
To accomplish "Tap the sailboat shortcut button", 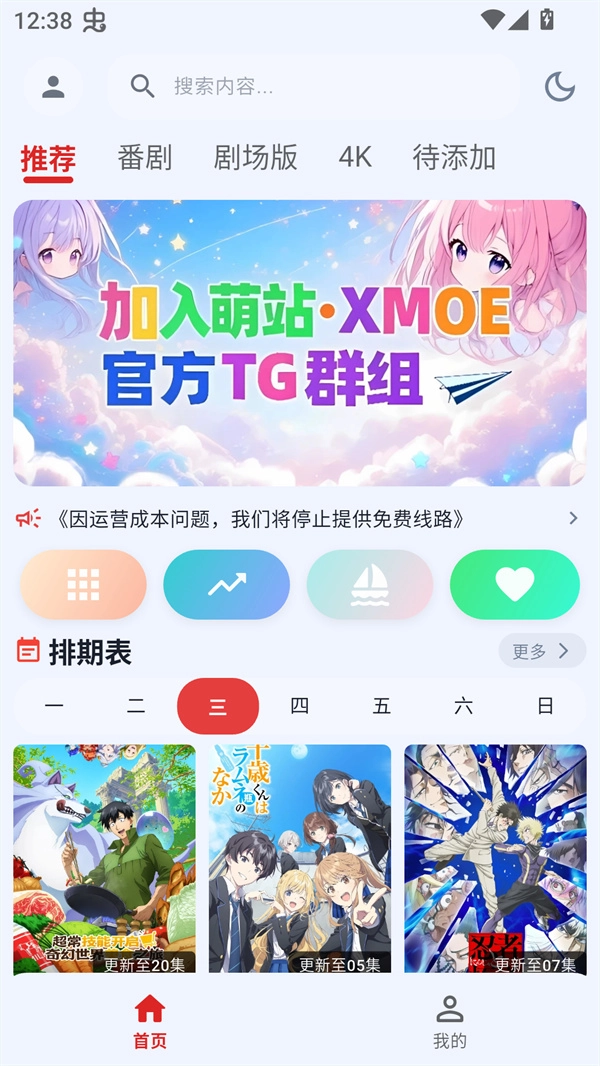I will 369,585.
